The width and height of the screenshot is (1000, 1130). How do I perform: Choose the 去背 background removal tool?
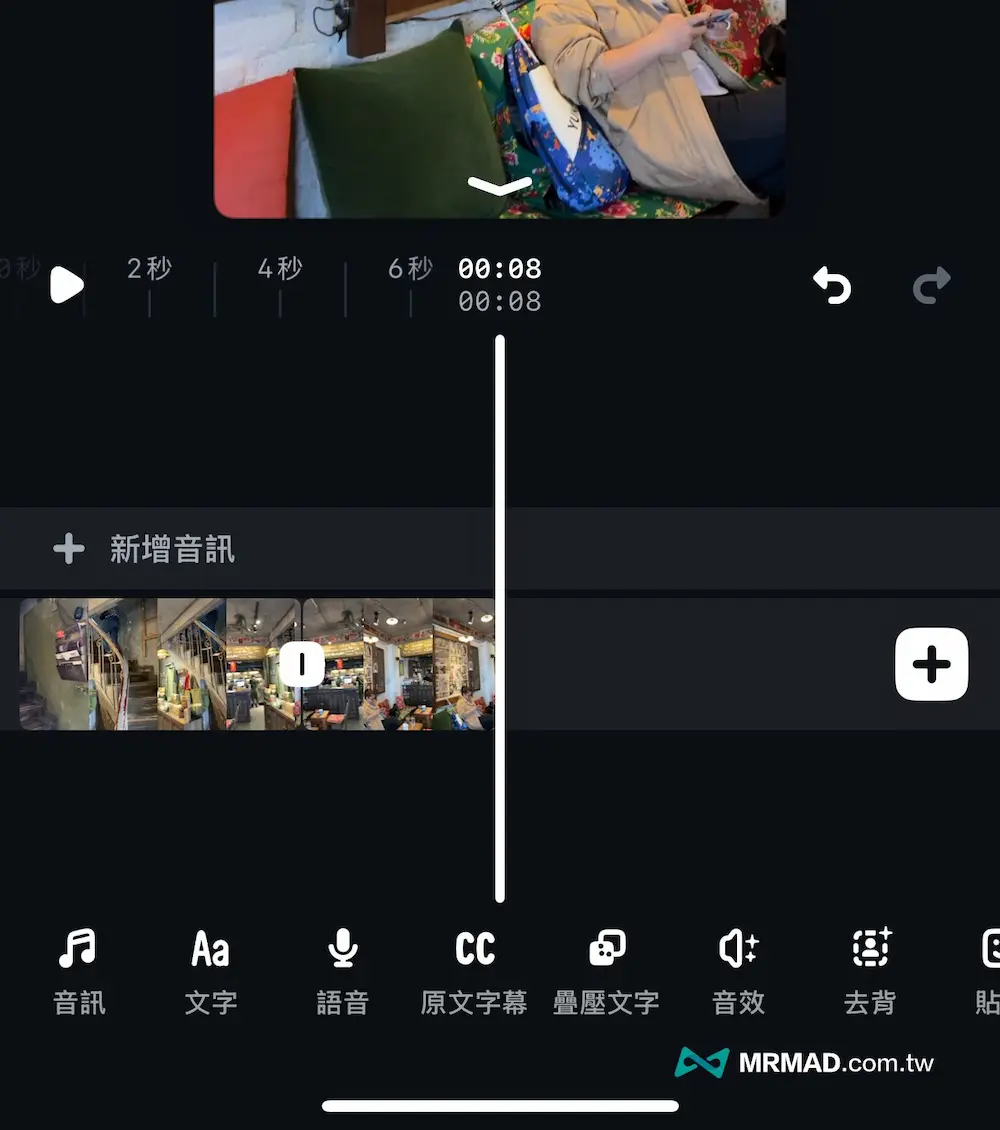[870, 968]
